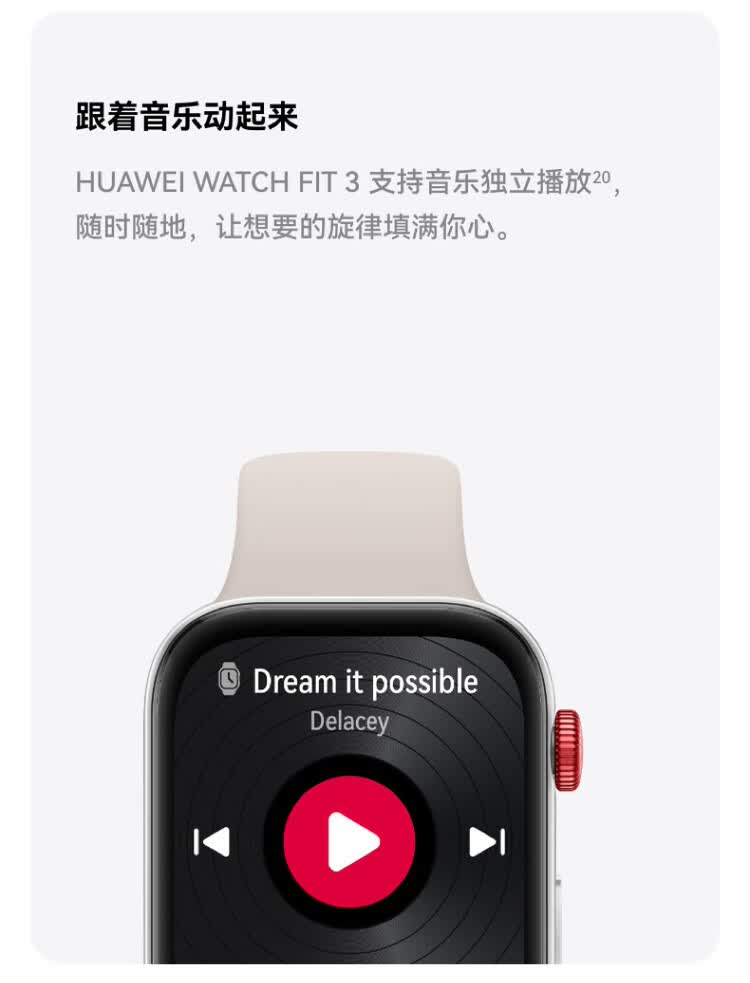Click the song title 'Dream it possible'

pyautogui.click(x=365, y=681)
